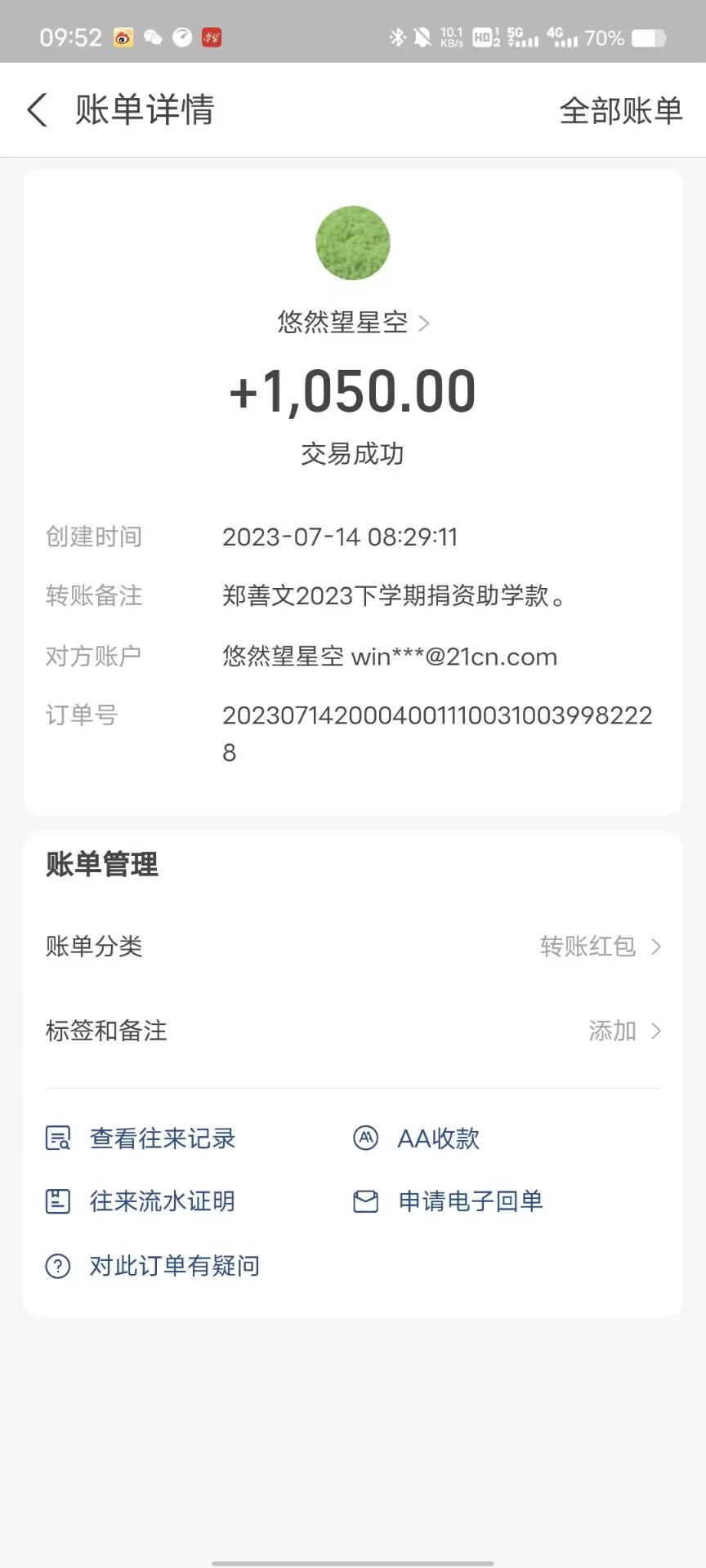The height and width of the screenshot is (1568, 706).
Task: Select the 账单详情 title
Action: click(x=145, y=109)
